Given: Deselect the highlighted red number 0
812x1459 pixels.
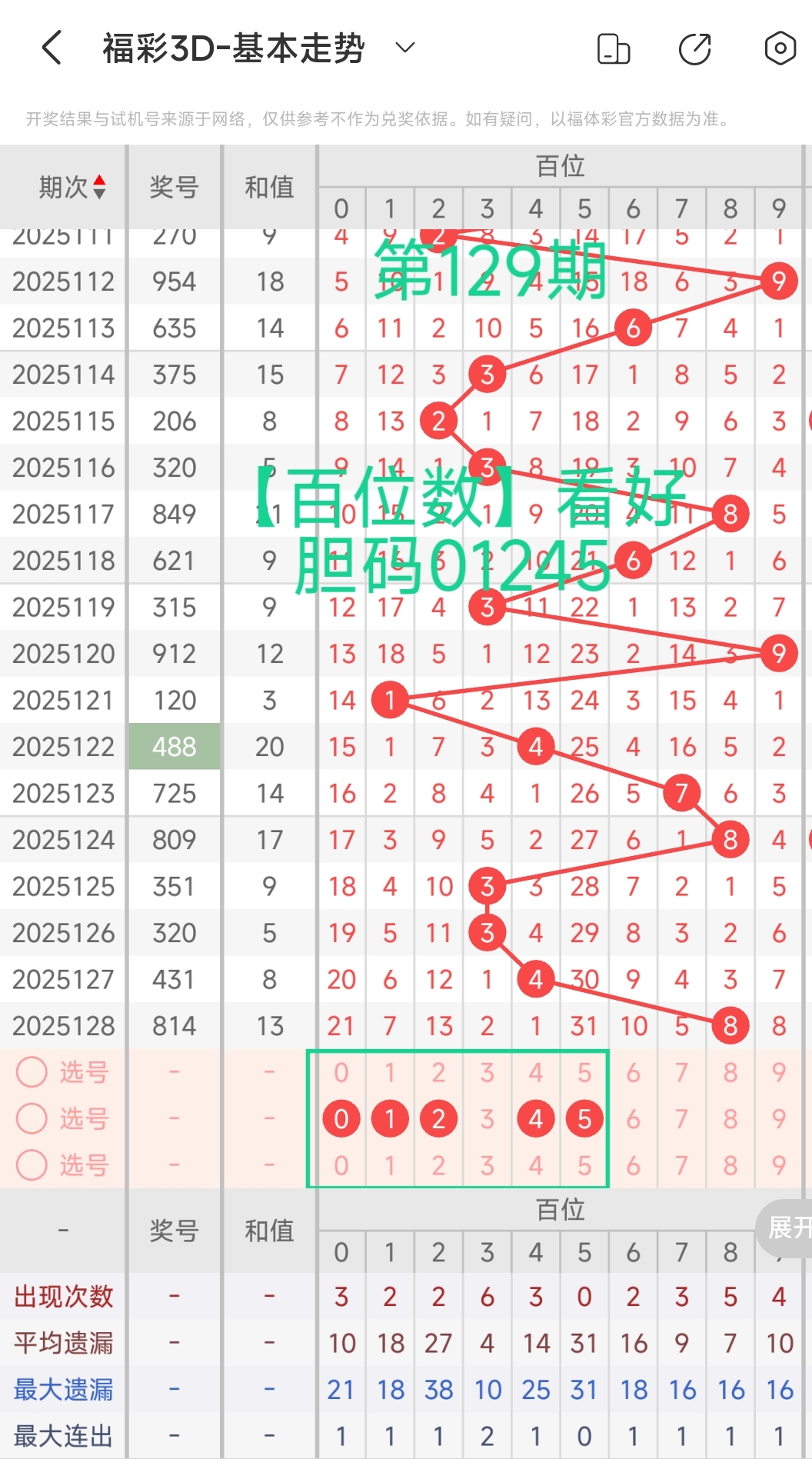Looking at the screenshot, I should coord(341,1119).
